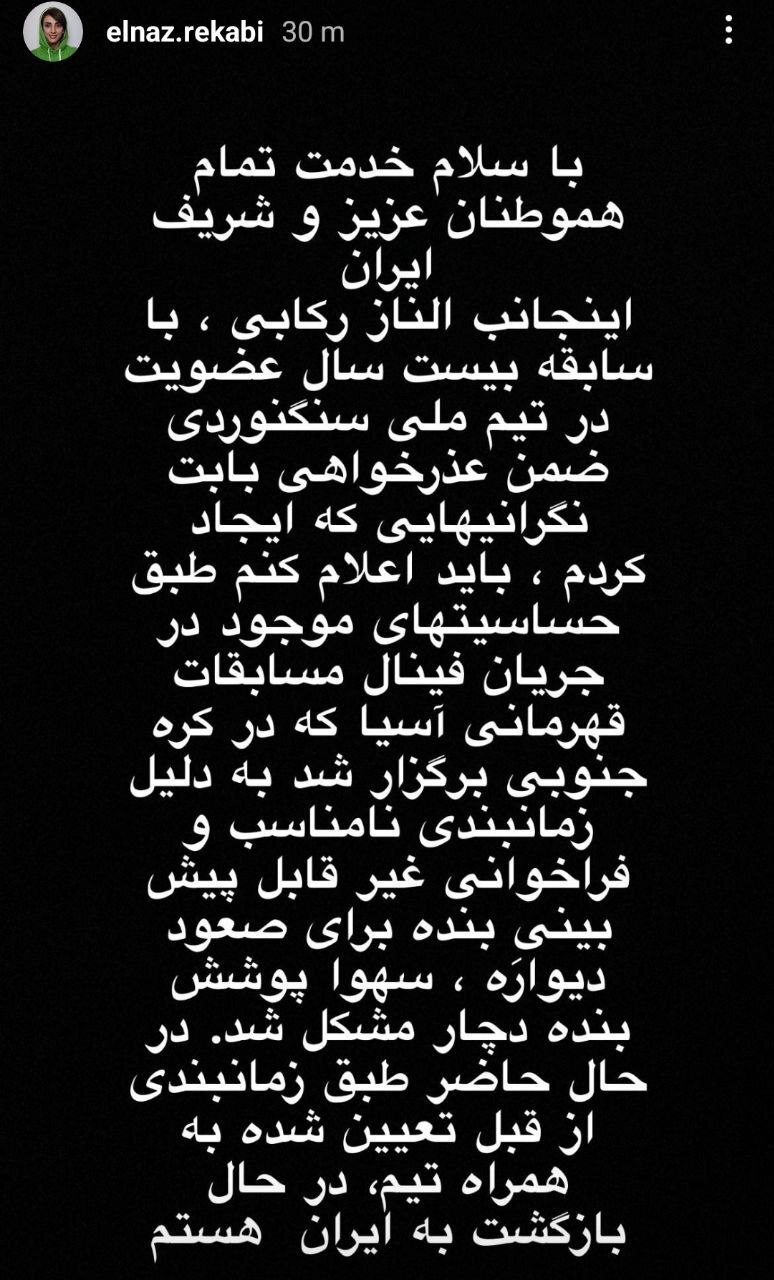Select the story header area
This screenshot has width=774, height=1280.
(x=387, y=31)
